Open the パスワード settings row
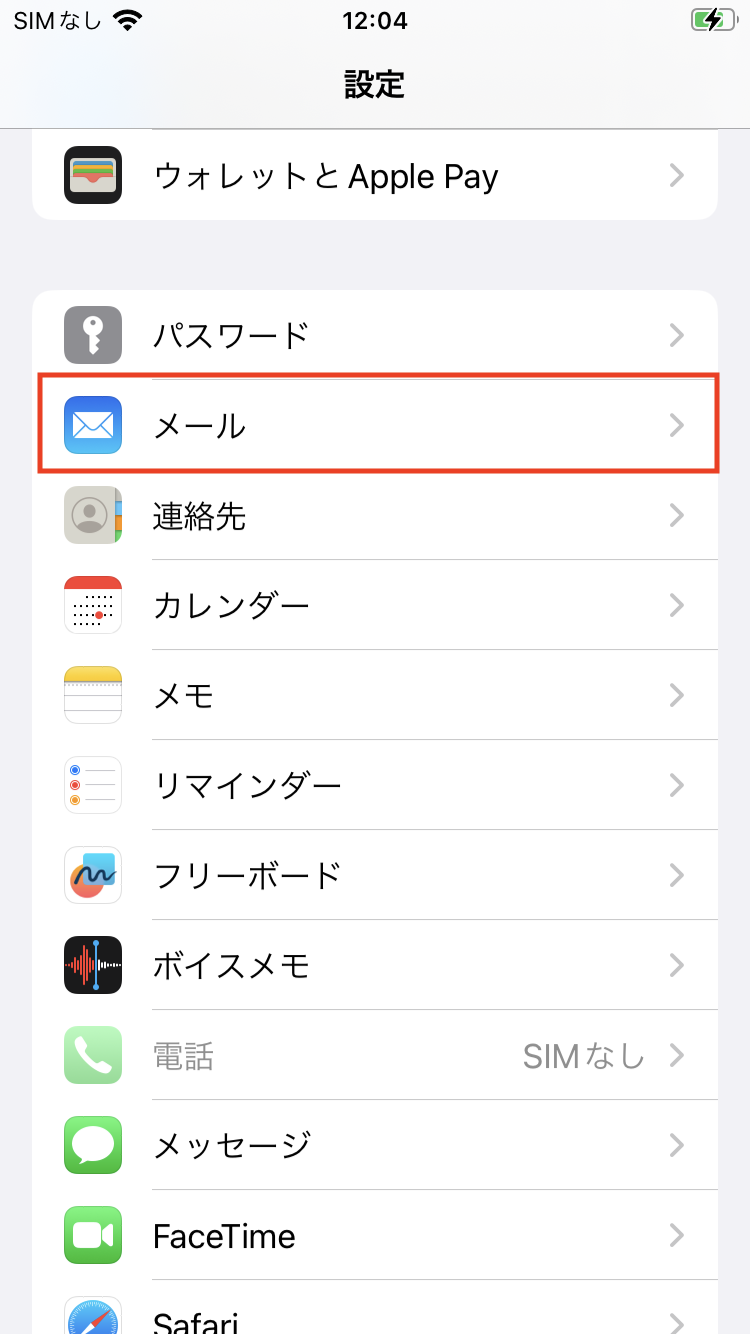Screen dimensions: 750x1334 375,335
